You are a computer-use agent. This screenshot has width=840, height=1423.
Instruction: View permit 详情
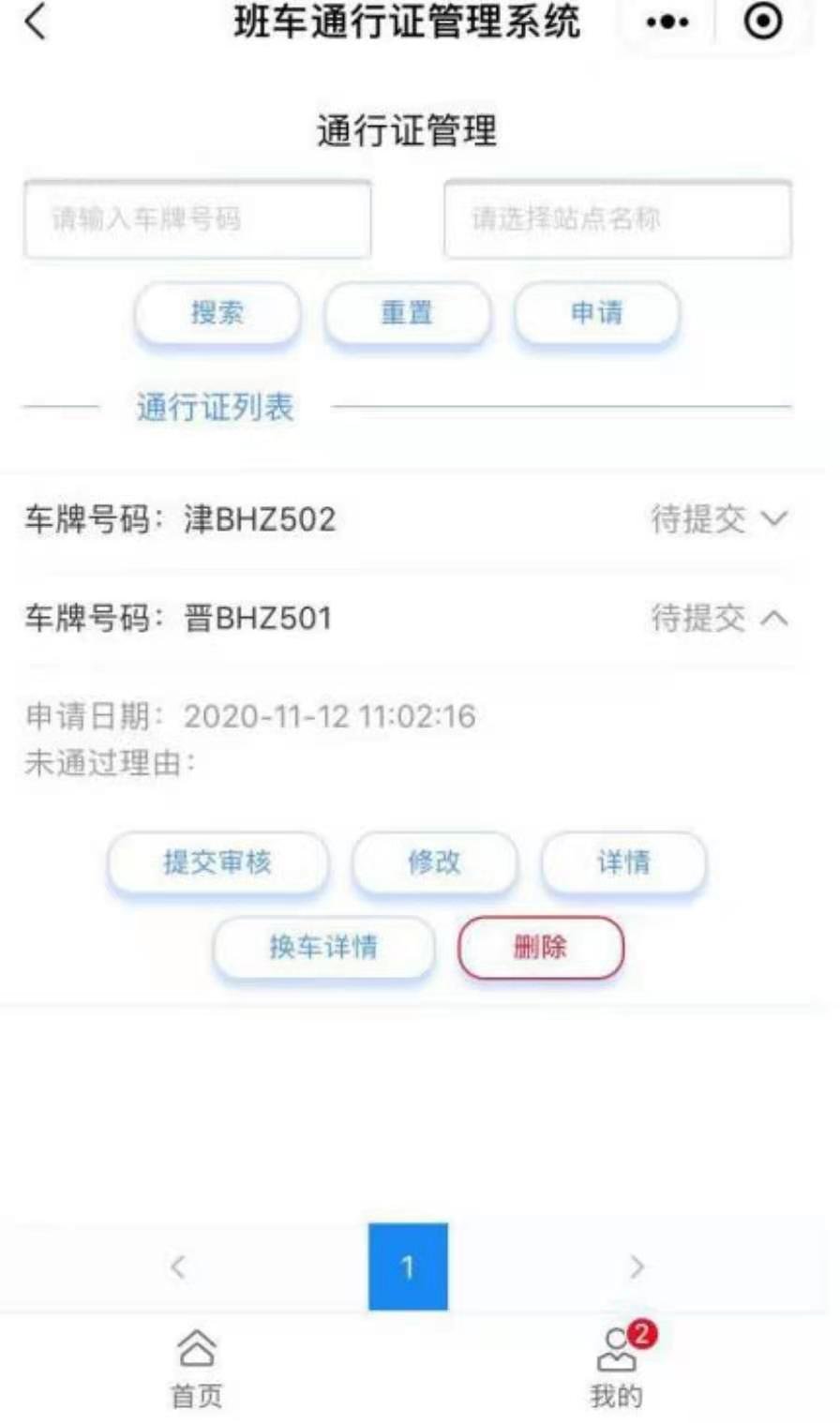pyautogui.click(x=623, y=862)
